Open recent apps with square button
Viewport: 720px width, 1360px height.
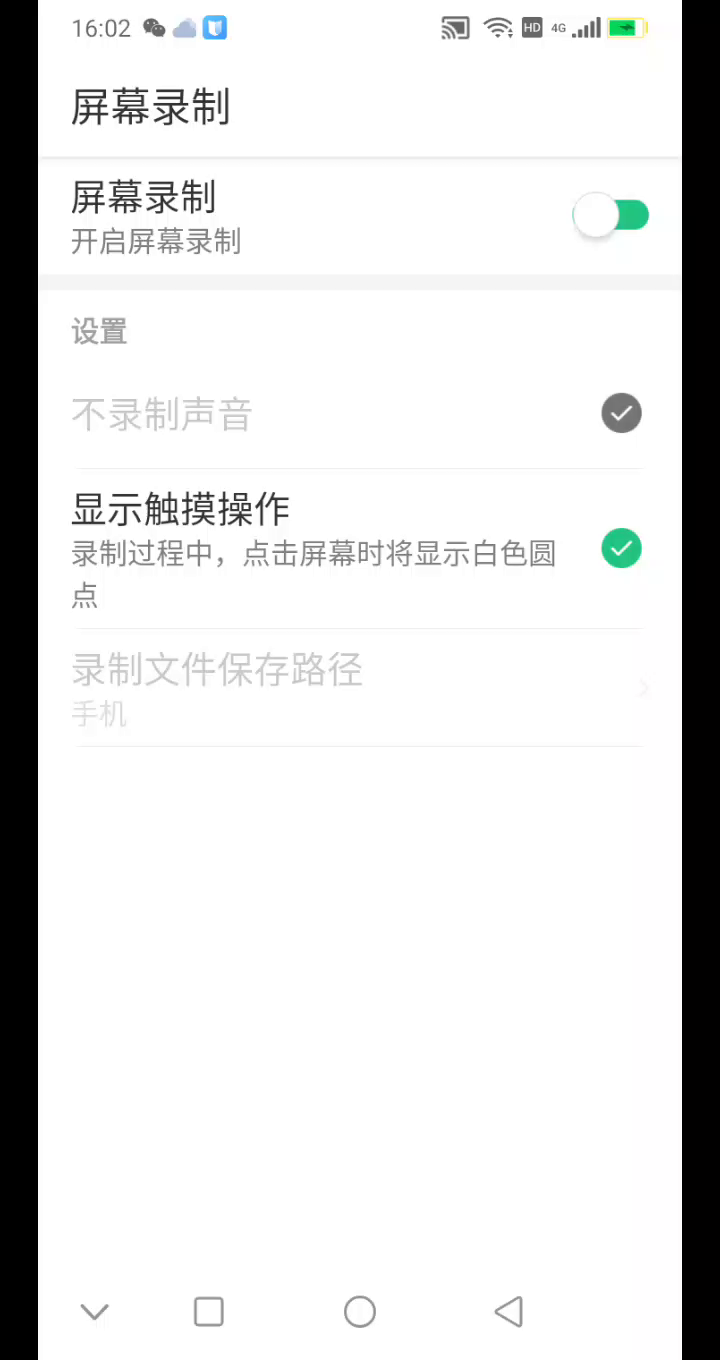tap(209, 1311)
